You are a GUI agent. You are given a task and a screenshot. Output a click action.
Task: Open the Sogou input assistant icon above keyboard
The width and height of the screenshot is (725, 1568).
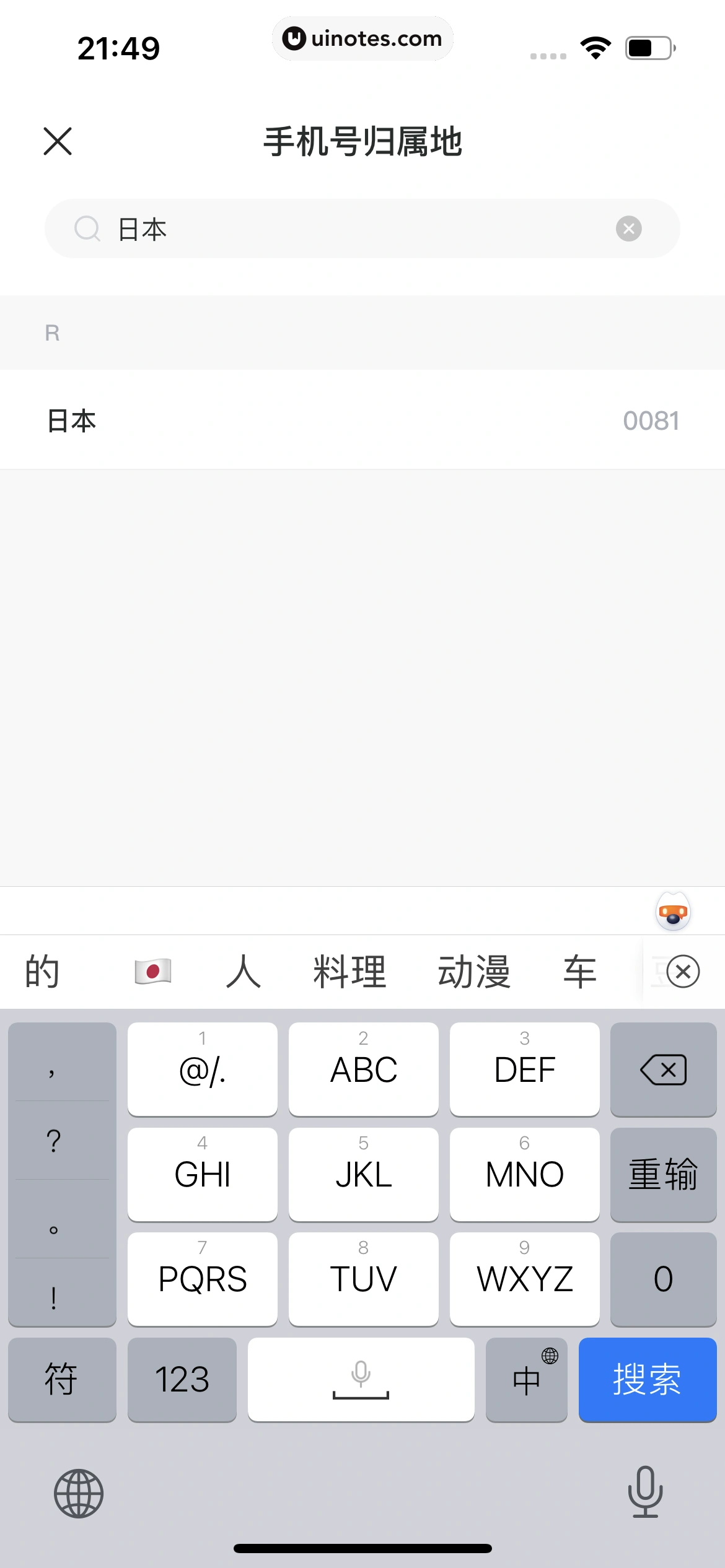672,912
